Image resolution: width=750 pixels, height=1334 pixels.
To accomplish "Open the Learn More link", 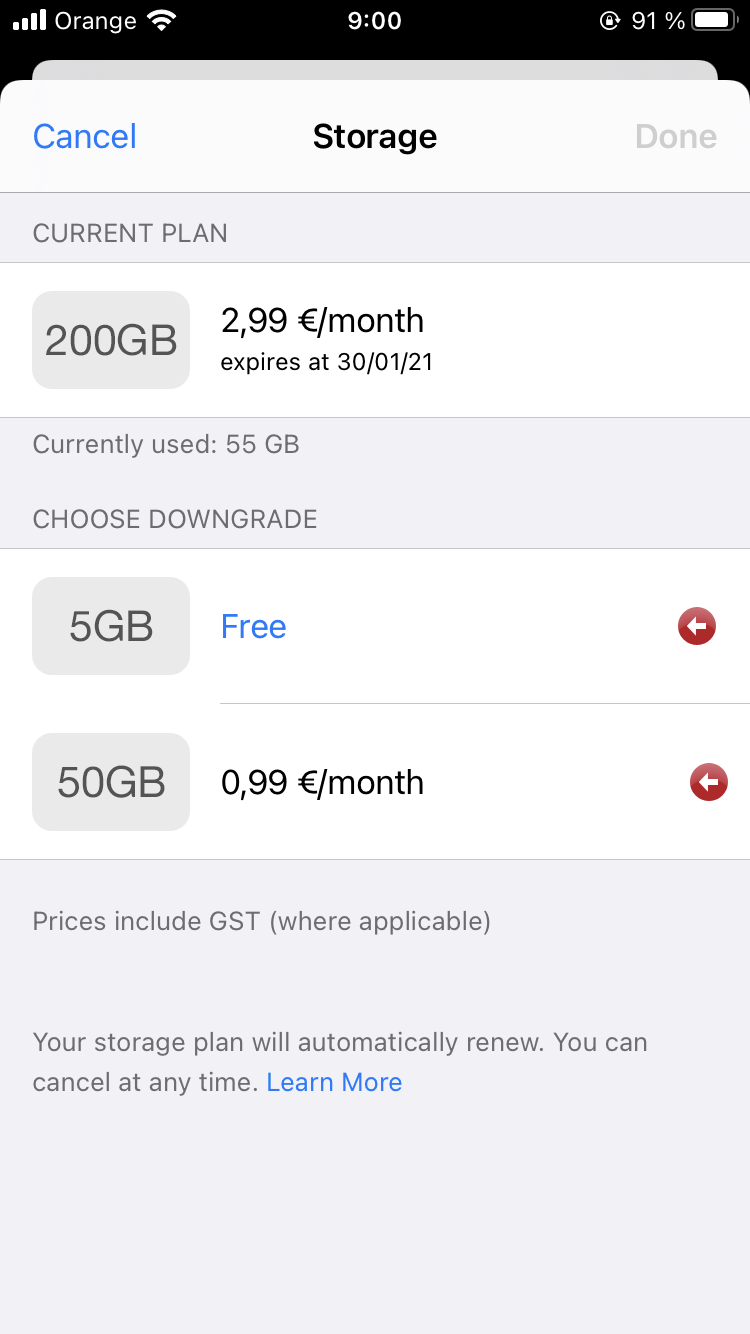I will click(334, 1082).
